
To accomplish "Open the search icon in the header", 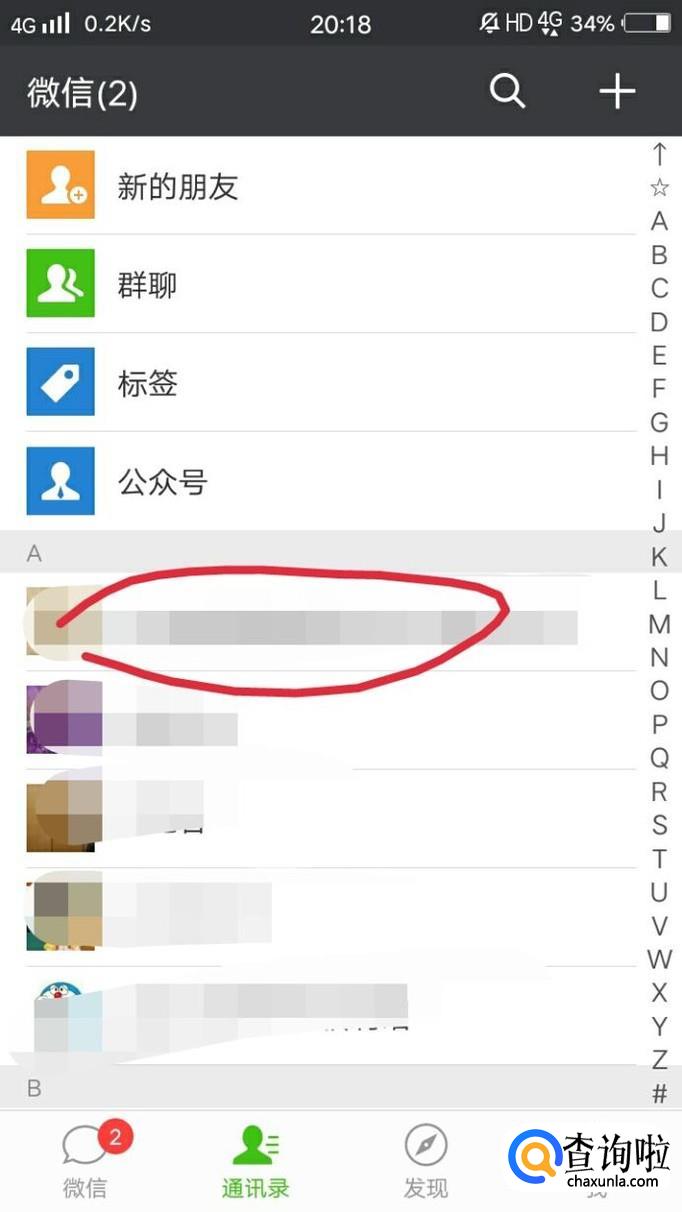I will click(x=507, y=91).
